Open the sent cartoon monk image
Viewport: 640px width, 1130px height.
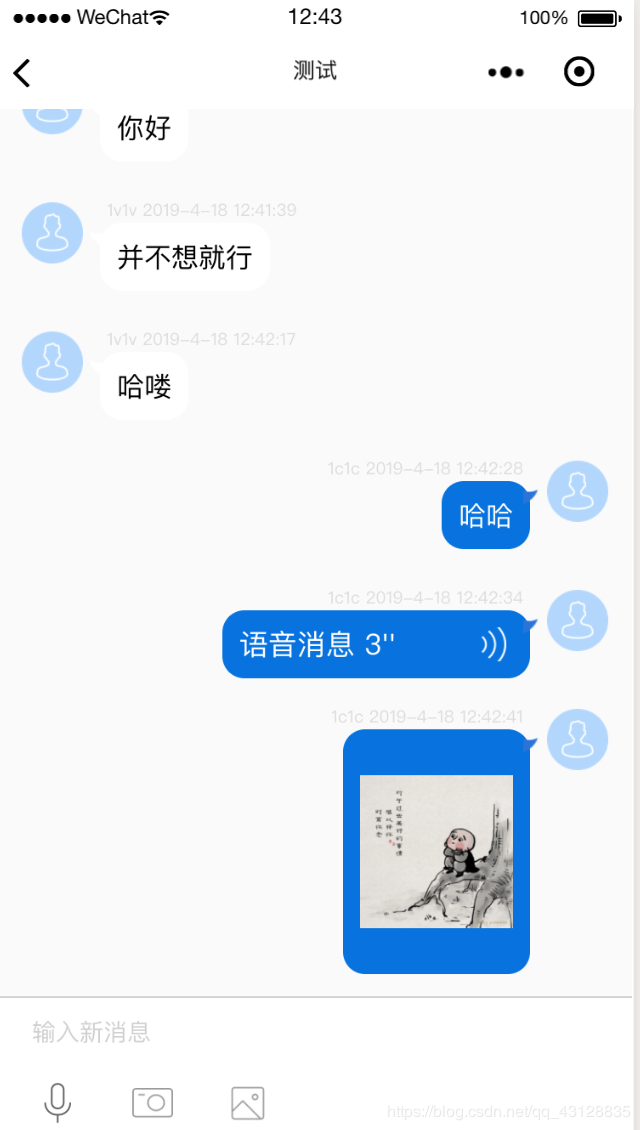point(436,851)
